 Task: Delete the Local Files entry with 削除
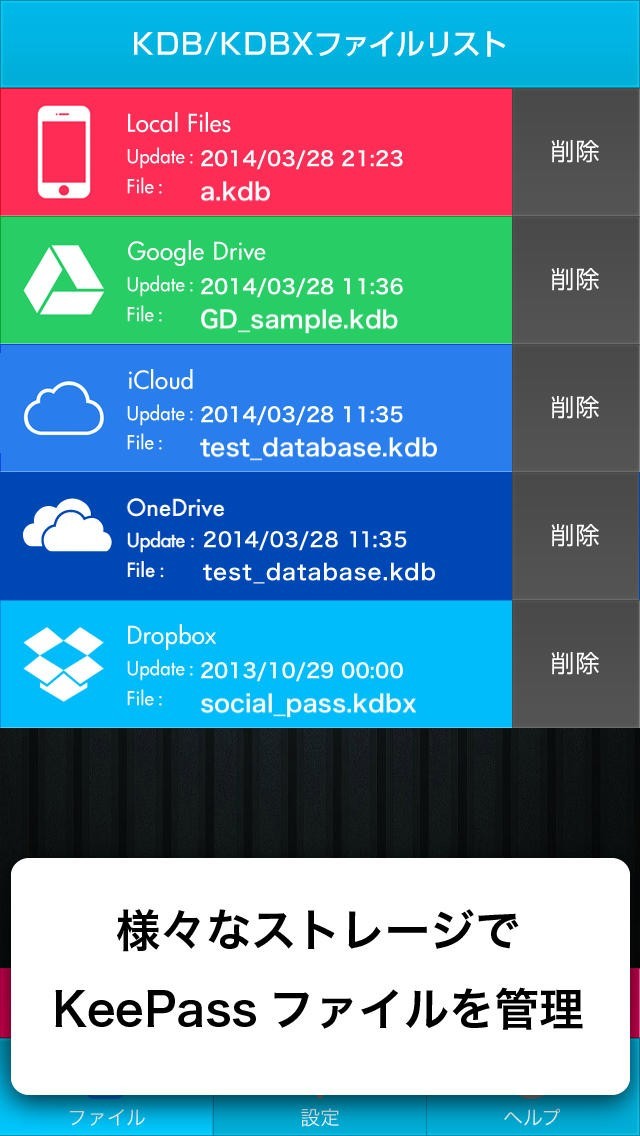pyautogui.click(x=575, y=152)
